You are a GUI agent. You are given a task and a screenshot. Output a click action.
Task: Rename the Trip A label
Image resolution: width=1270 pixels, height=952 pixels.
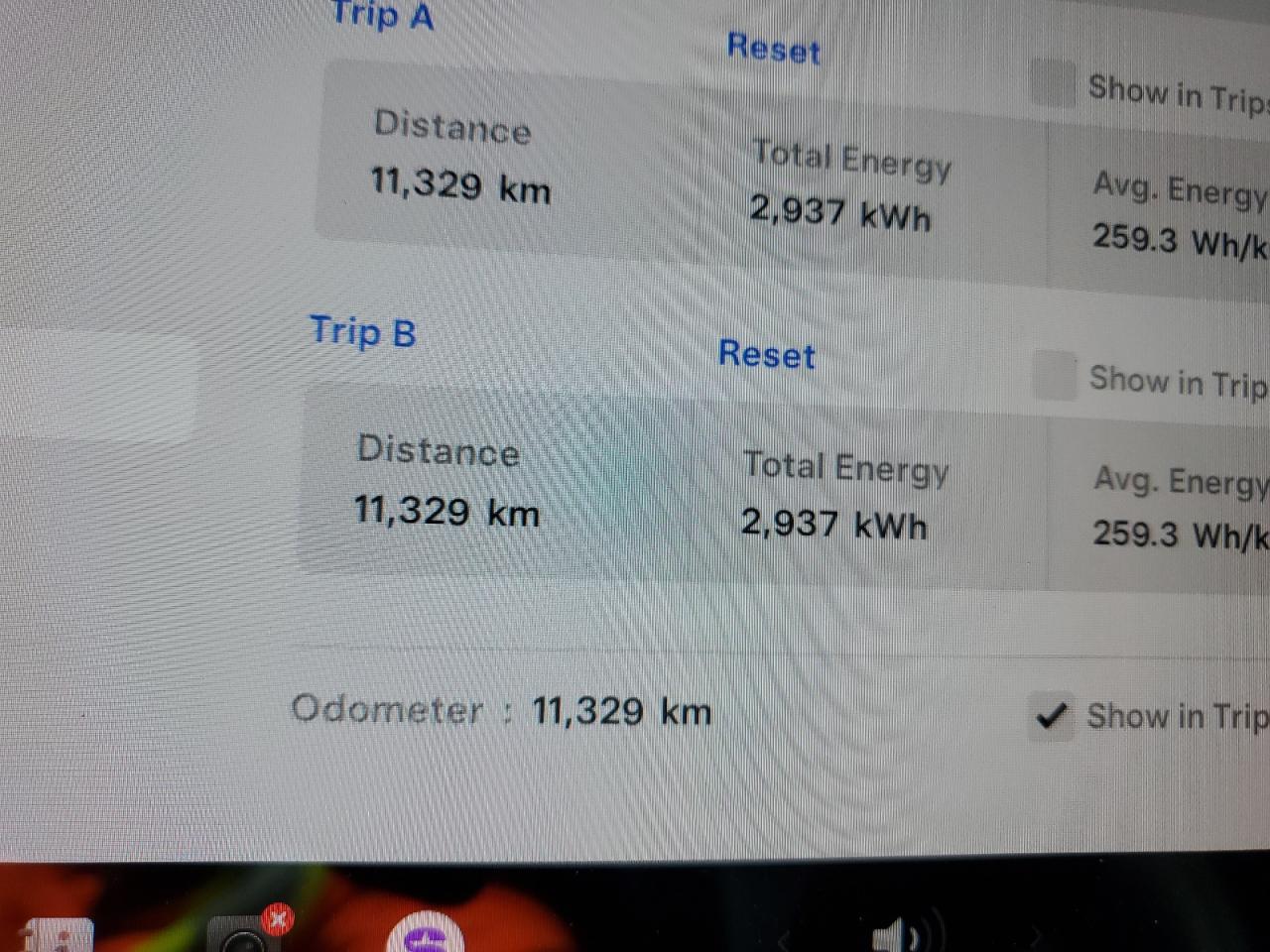[x=382, y=15]
